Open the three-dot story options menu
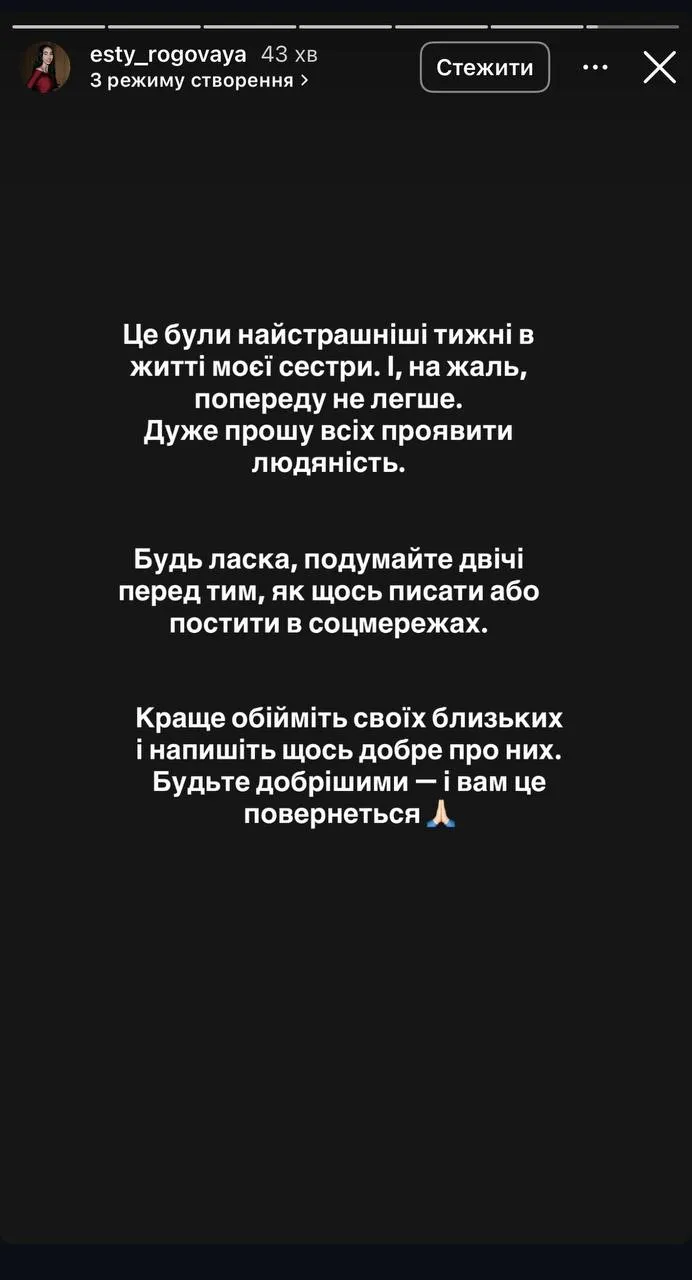Viewport: 692px width, 1280px height. 595,67
